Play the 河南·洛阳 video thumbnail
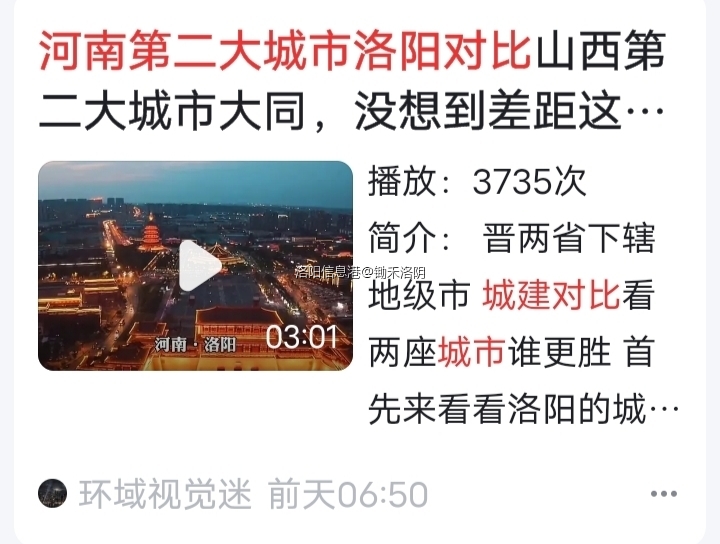This screenshot has height=544, width=720. click(x=200, y=265)
